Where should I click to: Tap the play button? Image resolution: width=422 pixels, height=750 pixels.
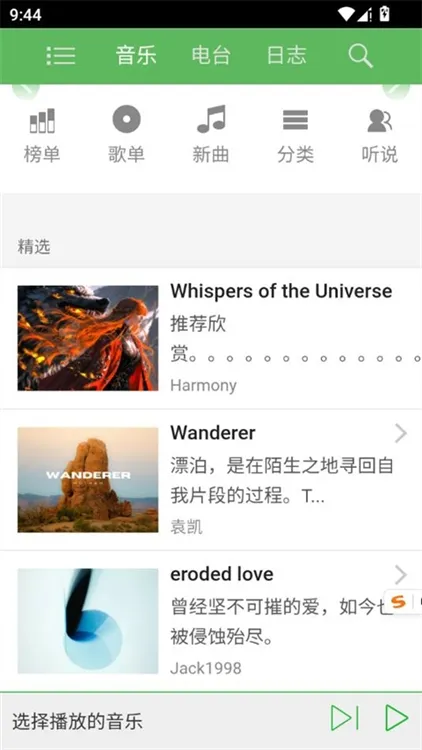397,718
